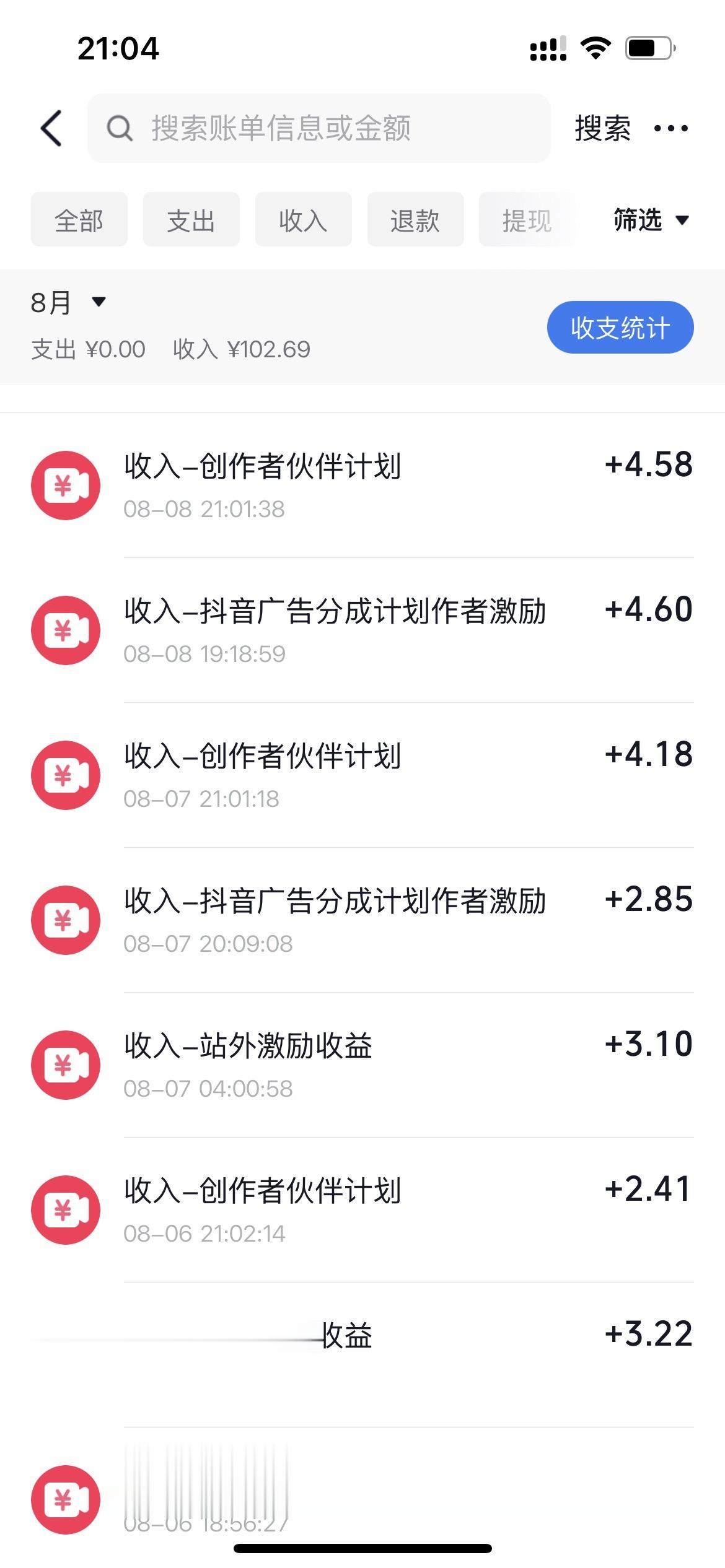Open the +4.58 创作者伙伴计划 record
The image size is (725, 1568).
tap(362, 486)
